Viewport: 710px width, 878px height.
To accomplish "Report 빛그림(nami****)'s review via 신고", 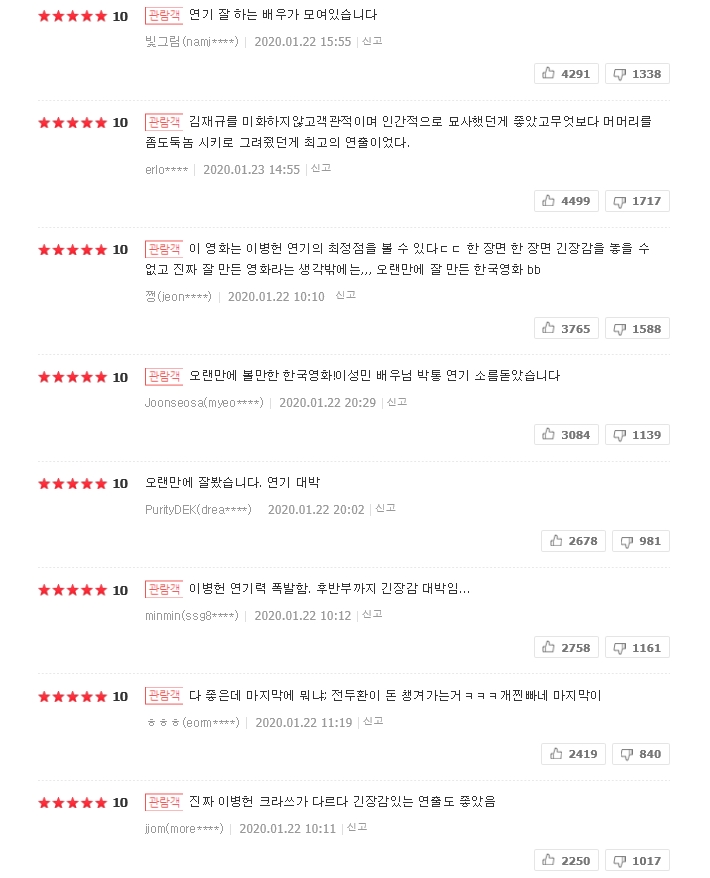I will pos(371,42).
